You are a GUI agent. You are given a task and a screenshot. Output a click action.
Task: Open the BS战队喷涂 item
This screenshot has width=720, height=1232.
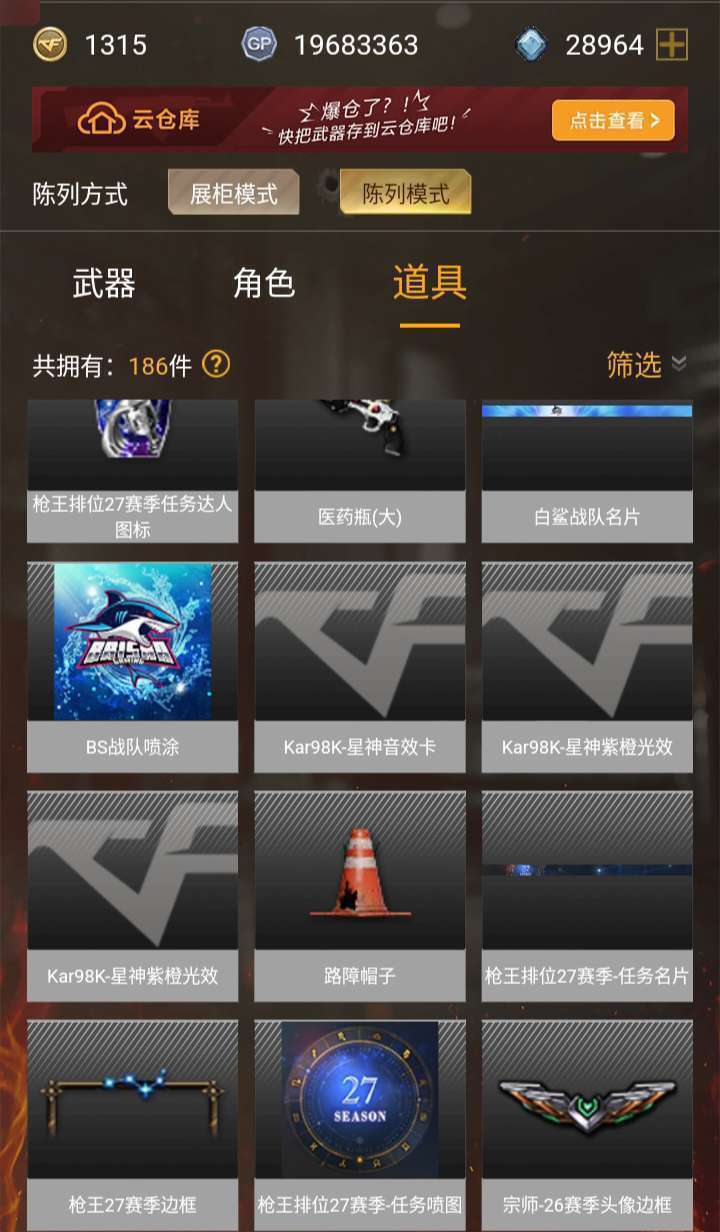pos(133,667)
